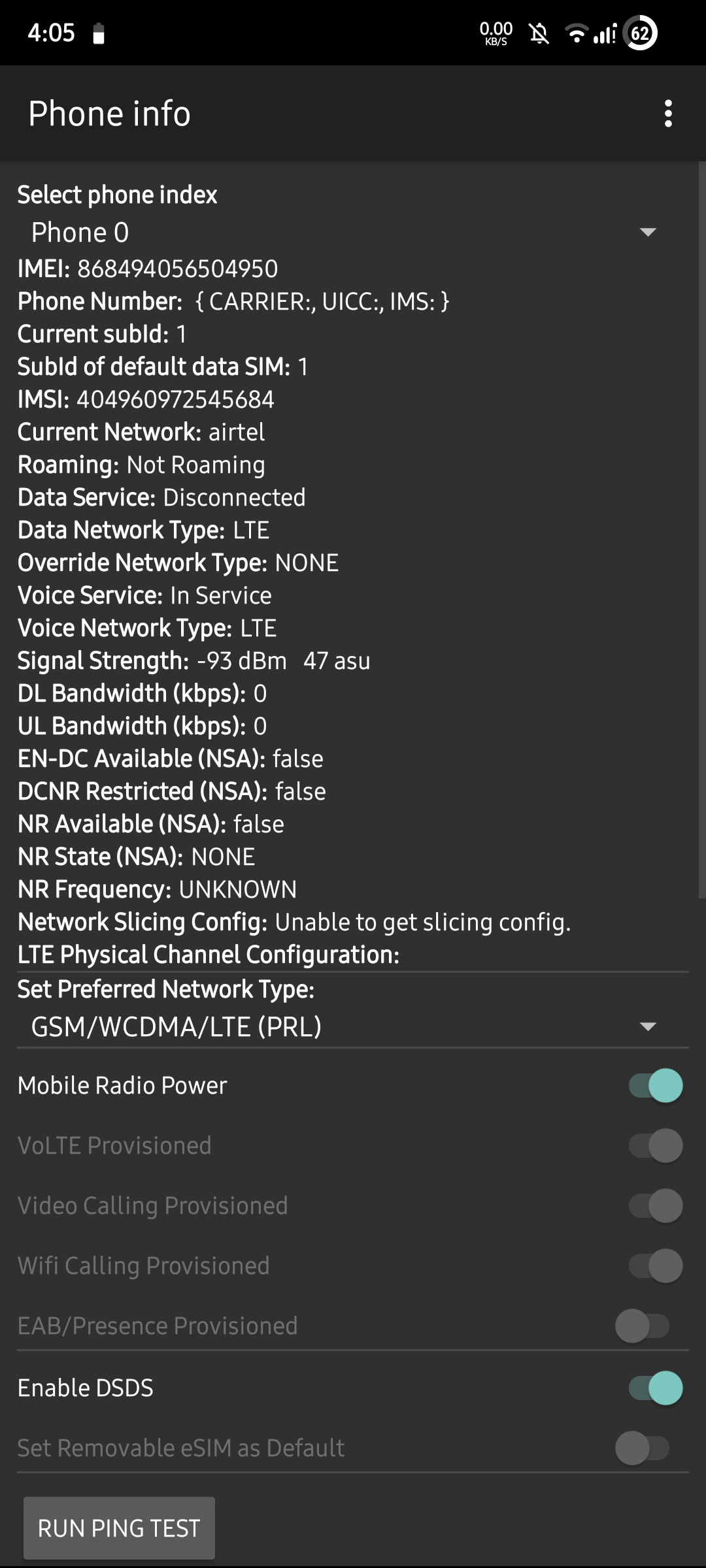Run the ping test
The width and height of the screenshot is (706, 1568).
(x=119, y=1528)
